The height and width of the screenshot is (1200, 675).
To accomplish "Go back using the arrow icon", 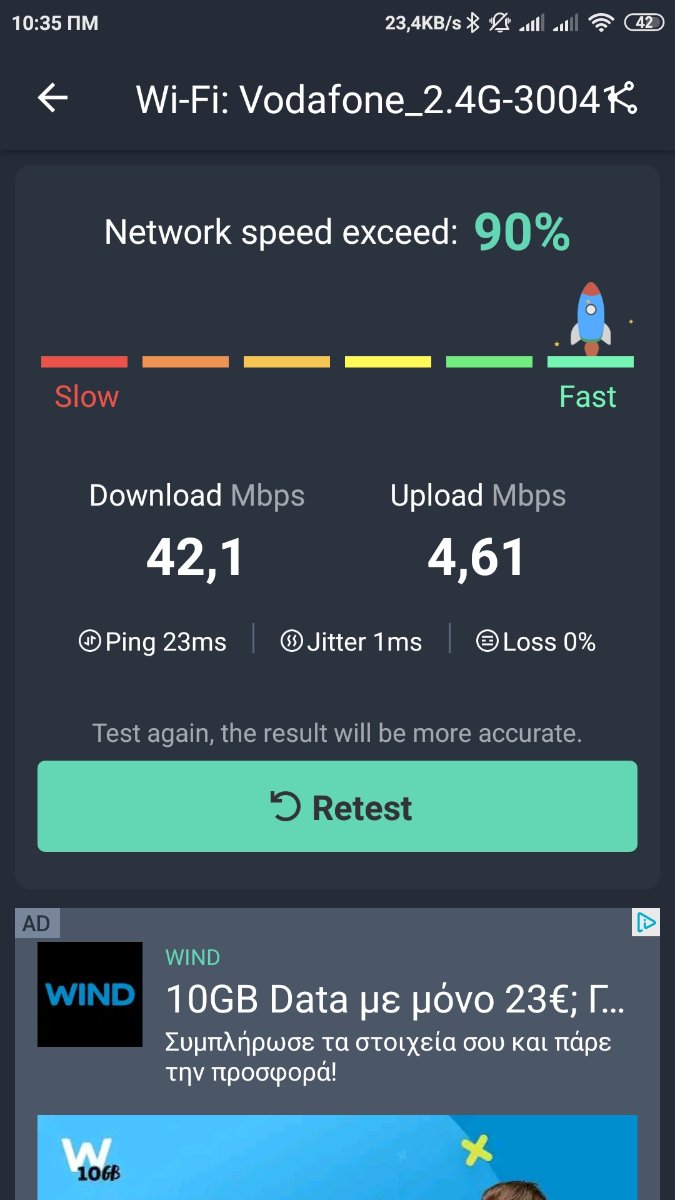I will click(x=52, y=98).
